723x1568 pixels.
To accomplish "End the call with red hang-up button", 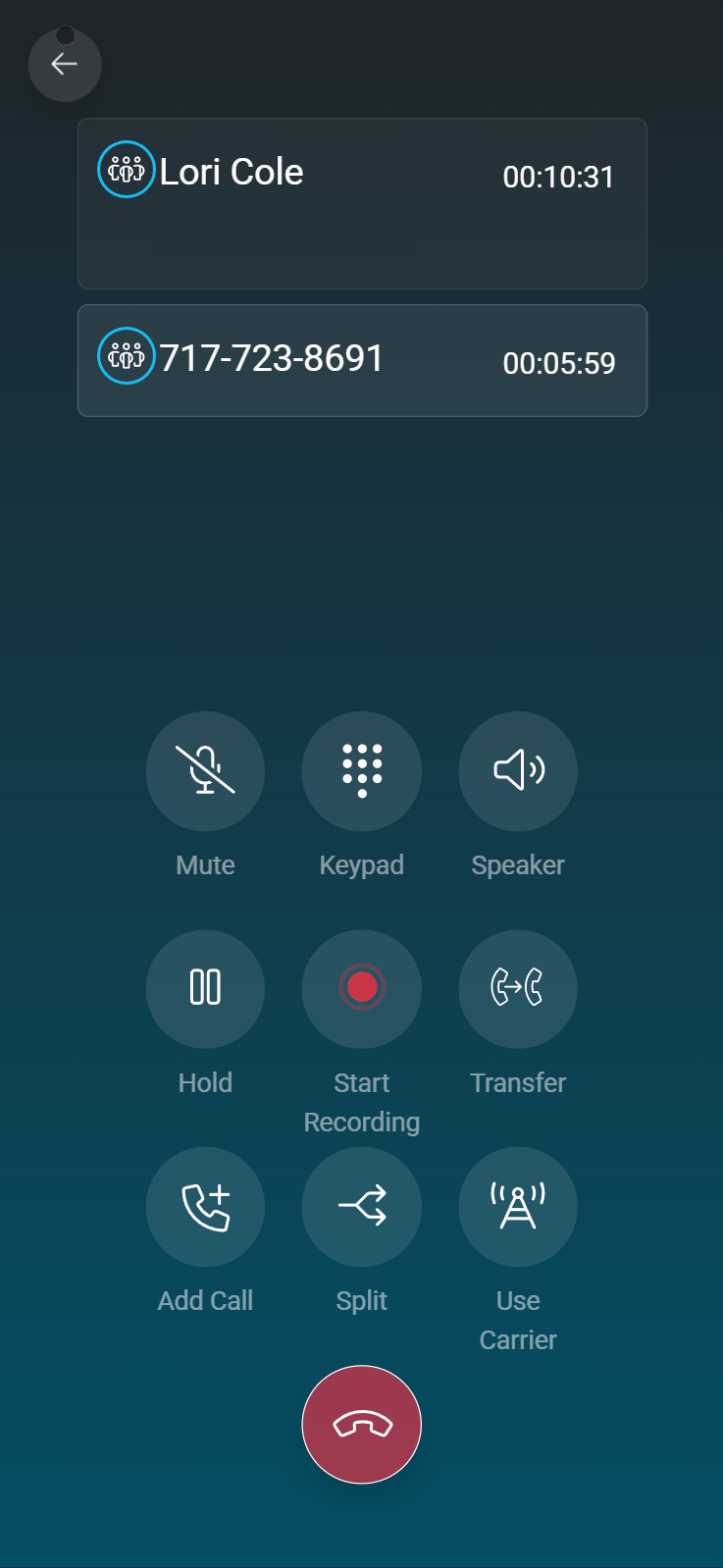I will (361, 1424).
